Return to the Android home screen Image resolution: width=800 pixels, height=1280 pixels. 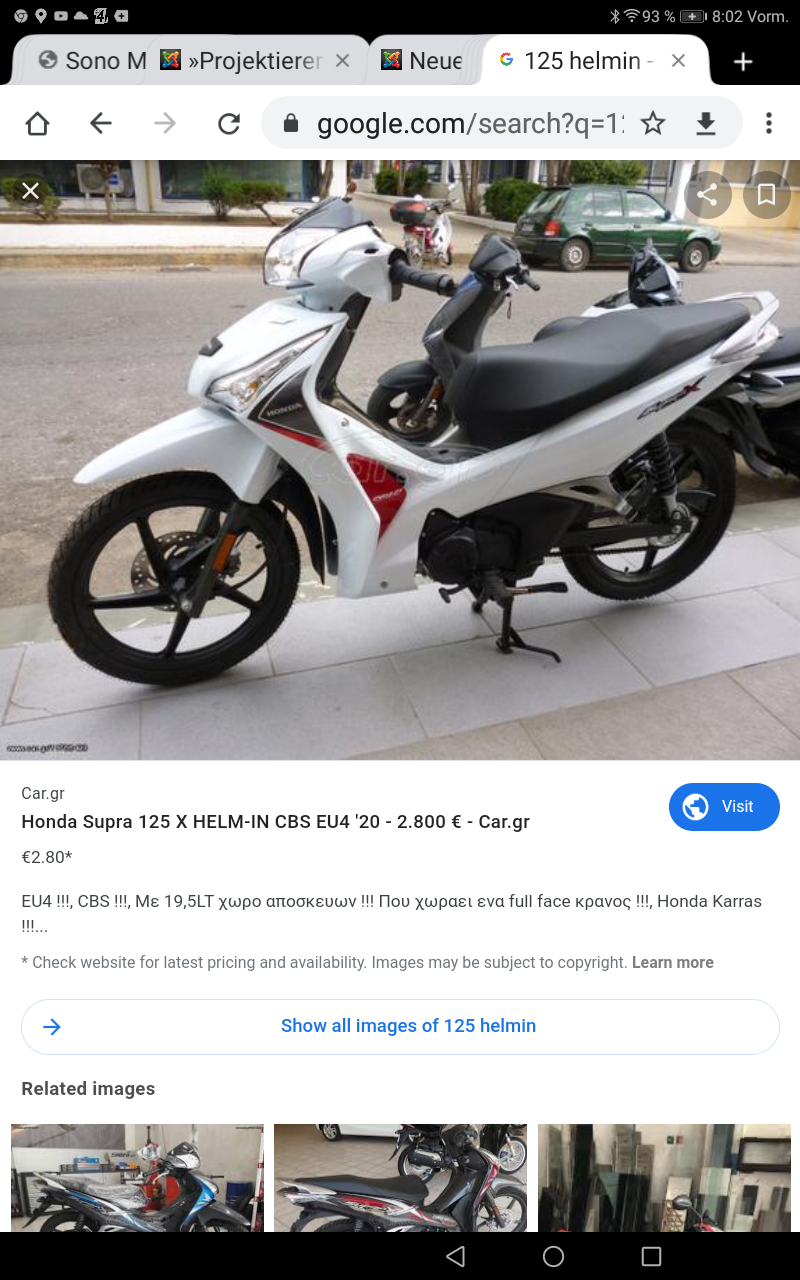[x=553, y=1256]
